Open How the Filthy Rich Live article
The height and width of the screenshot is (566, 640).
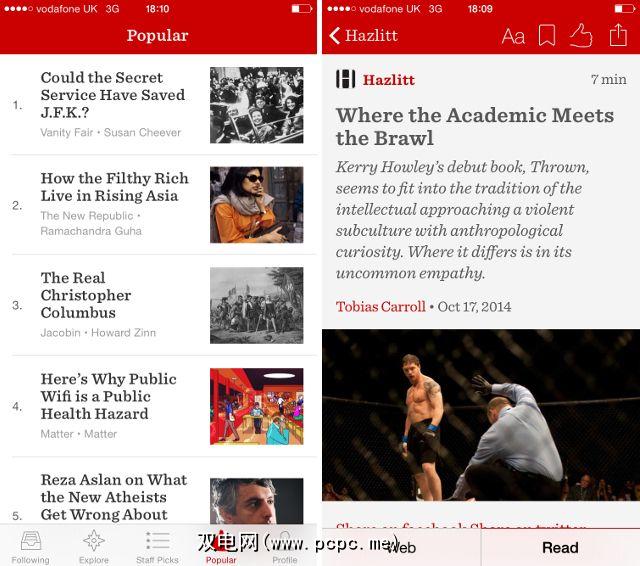(x=114, y=187)
